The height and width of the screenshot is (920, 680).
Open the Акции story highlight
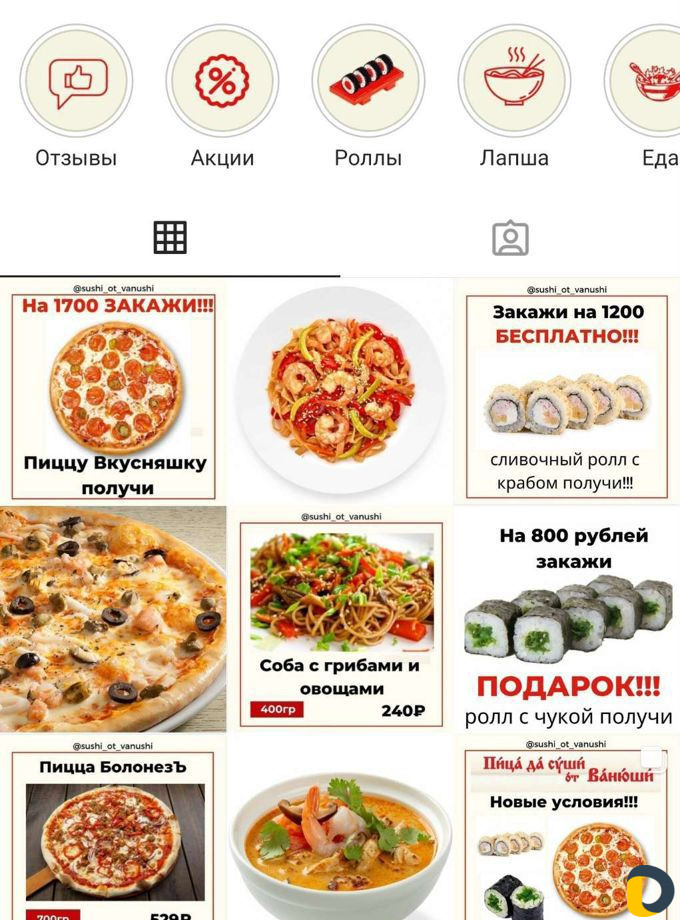pos(222,81)
